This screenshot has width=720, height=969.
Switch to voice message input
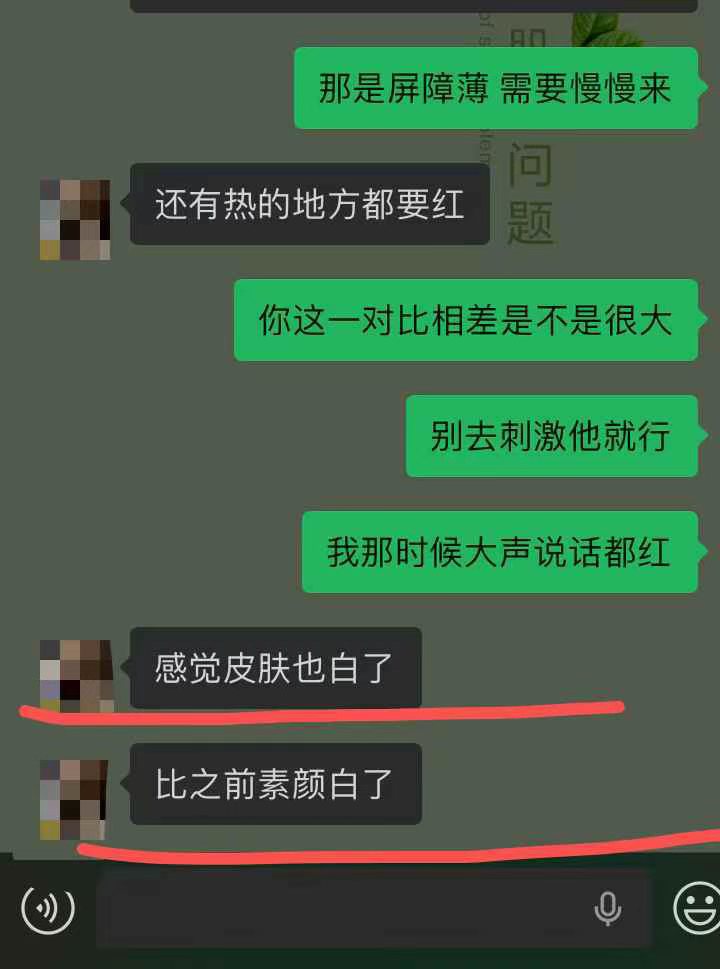[x=48, y=908]
